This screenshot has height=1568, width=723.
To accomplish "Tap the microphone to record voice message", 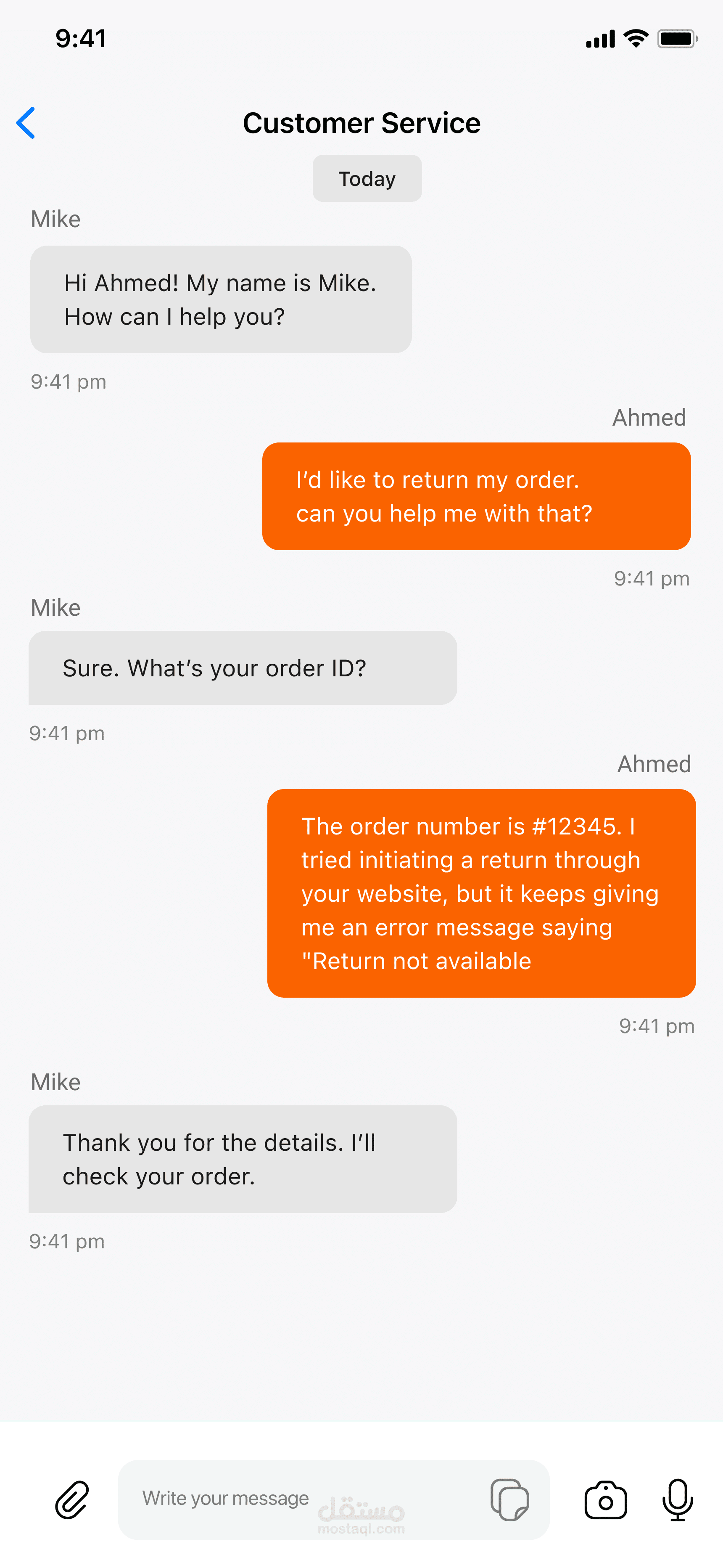I will click(677, 1500).
